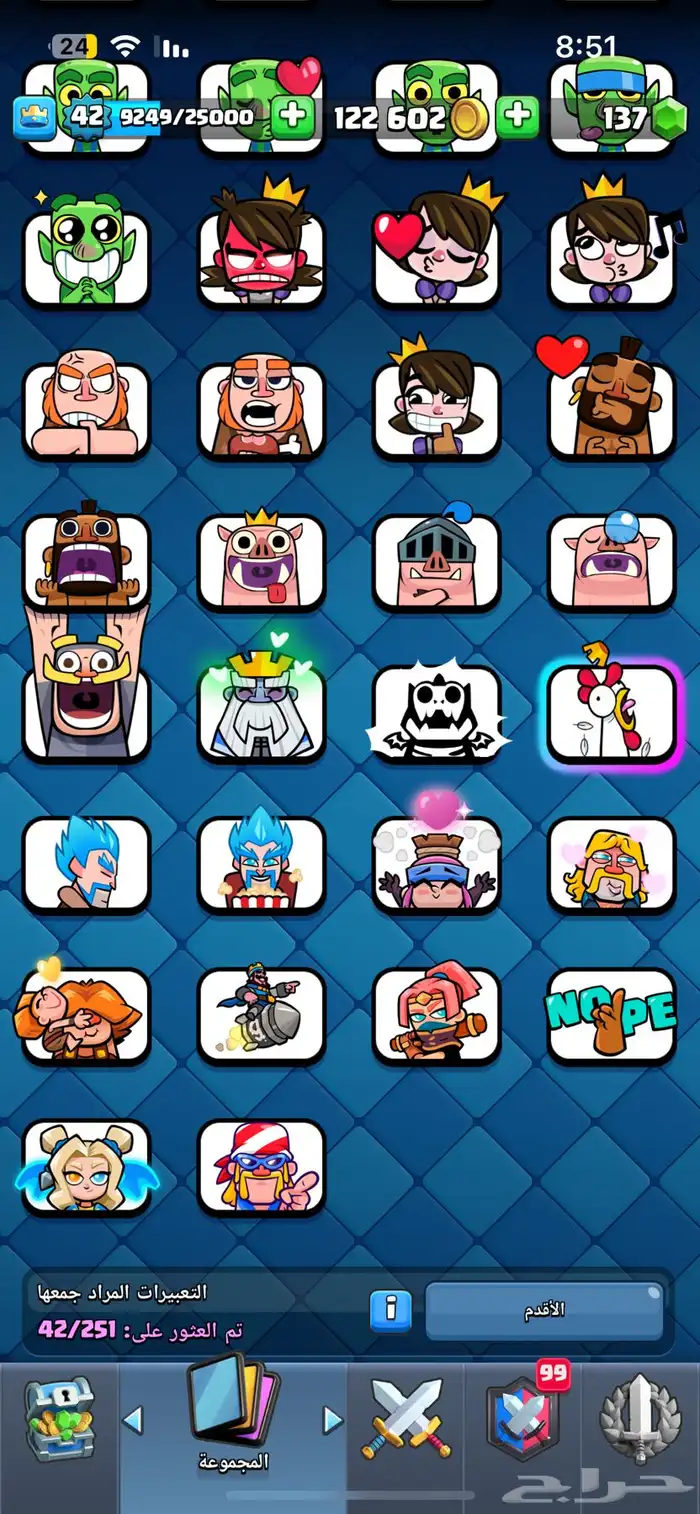The image size is (700, 1514).
Task: Select the rooster chicken emote
Action: [x=612, y=713]
